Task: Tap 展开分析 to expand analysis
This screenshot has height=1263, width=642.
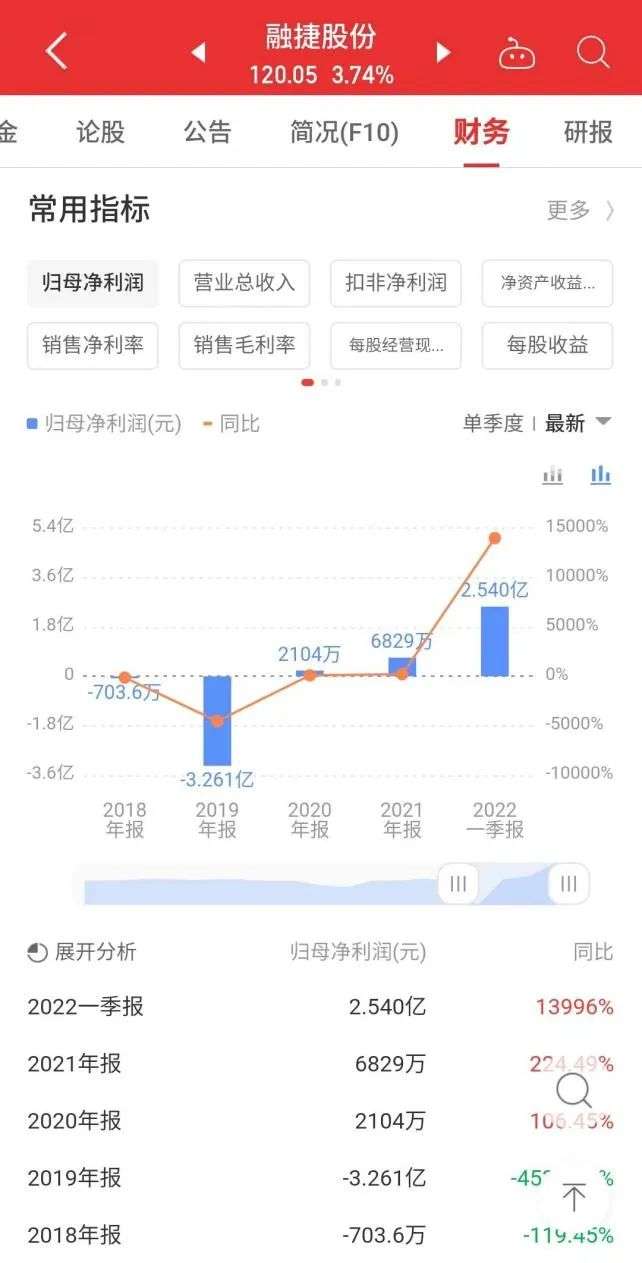Action: tap(82, 952)
